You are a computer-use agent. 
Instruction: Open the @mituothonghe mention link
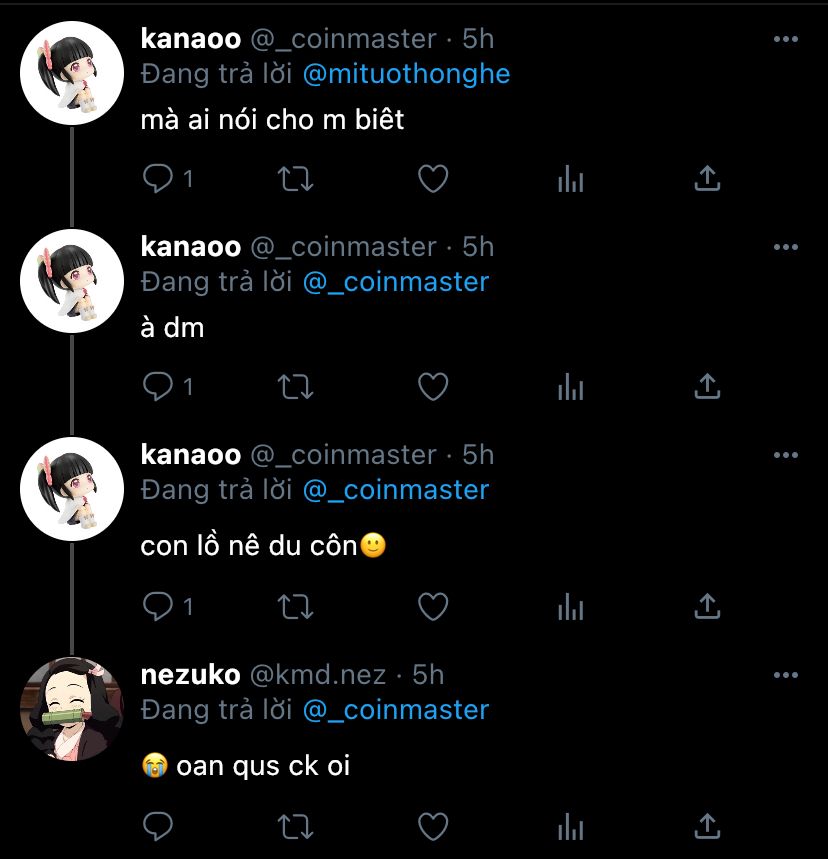406,74
